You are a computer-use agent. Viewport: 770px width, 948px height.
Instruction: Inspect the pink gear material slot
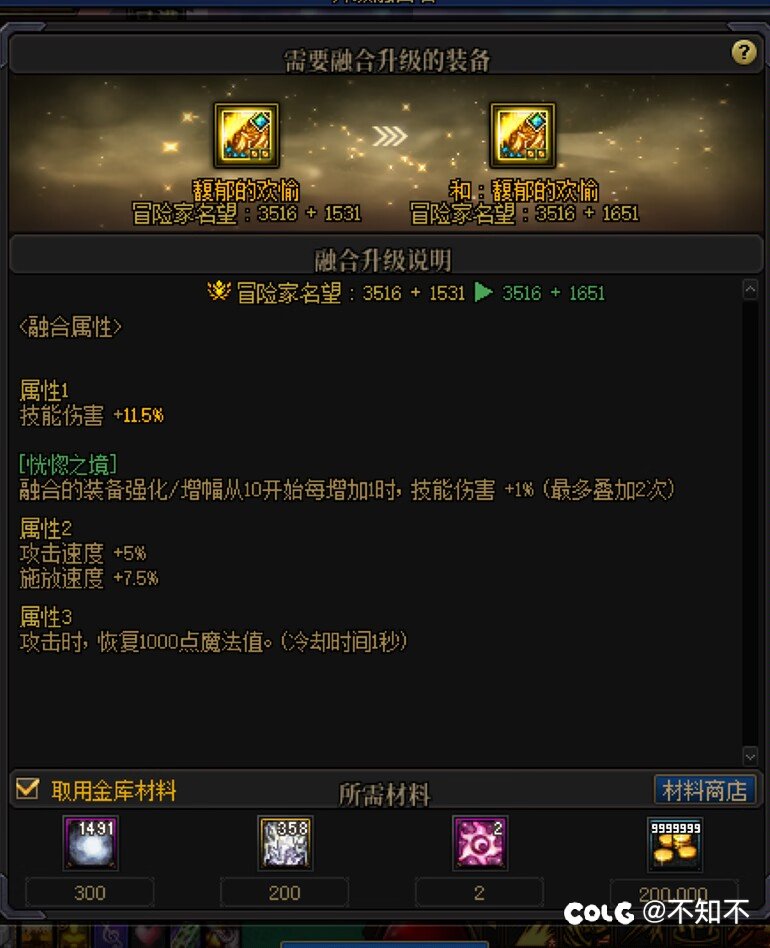coord(479,843)
